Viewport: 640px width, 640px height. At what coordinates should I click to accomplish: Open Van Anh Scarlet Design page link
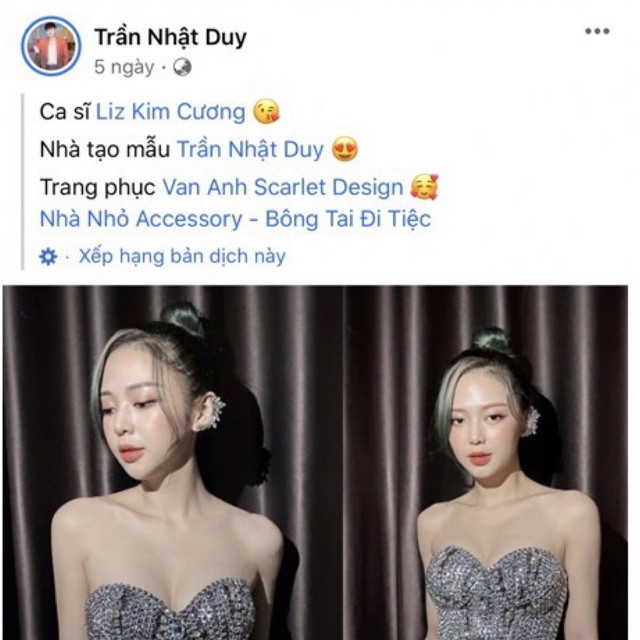tap(282, 187)
